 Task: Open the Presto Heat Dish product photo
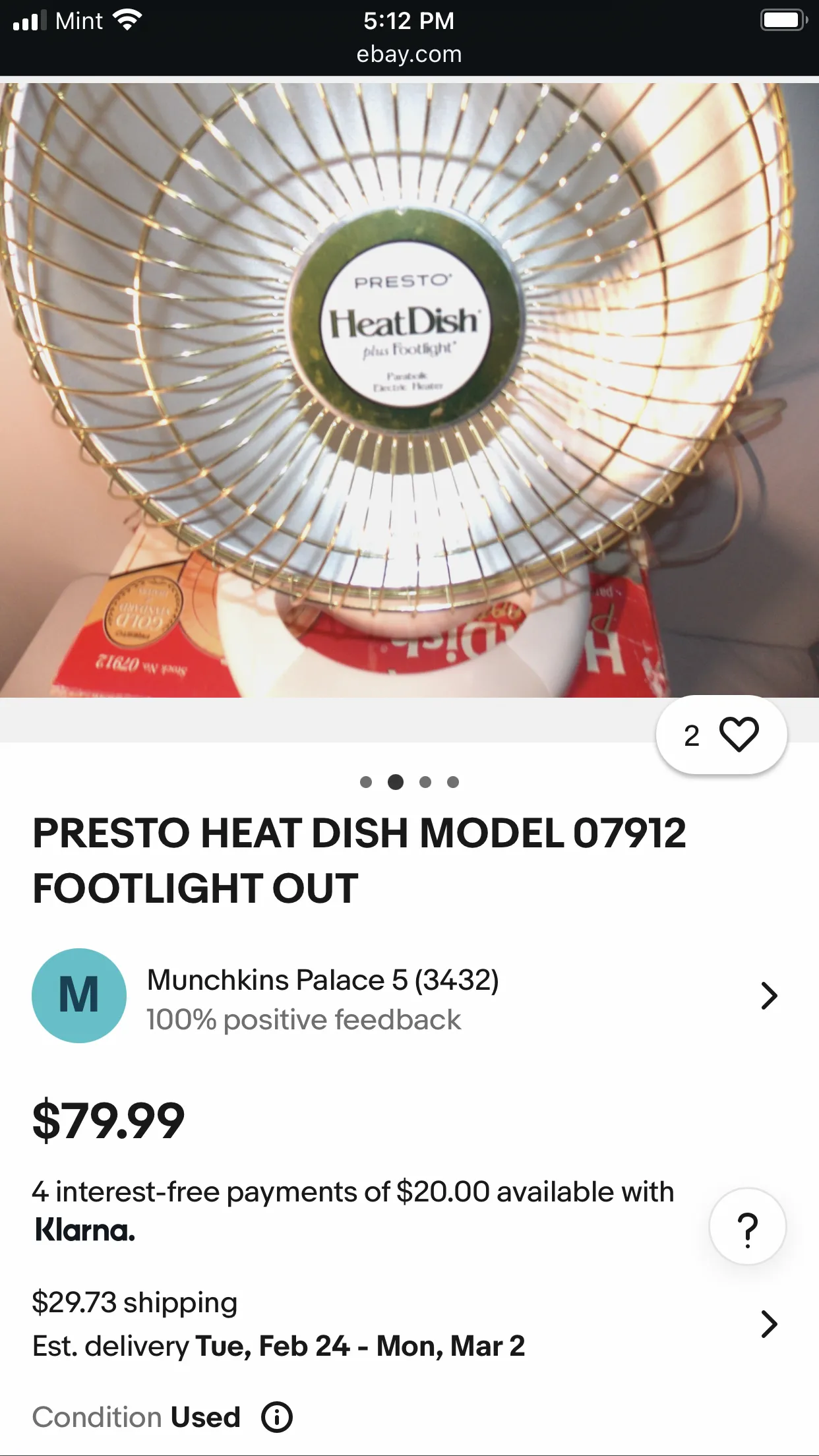coord(409,389)
